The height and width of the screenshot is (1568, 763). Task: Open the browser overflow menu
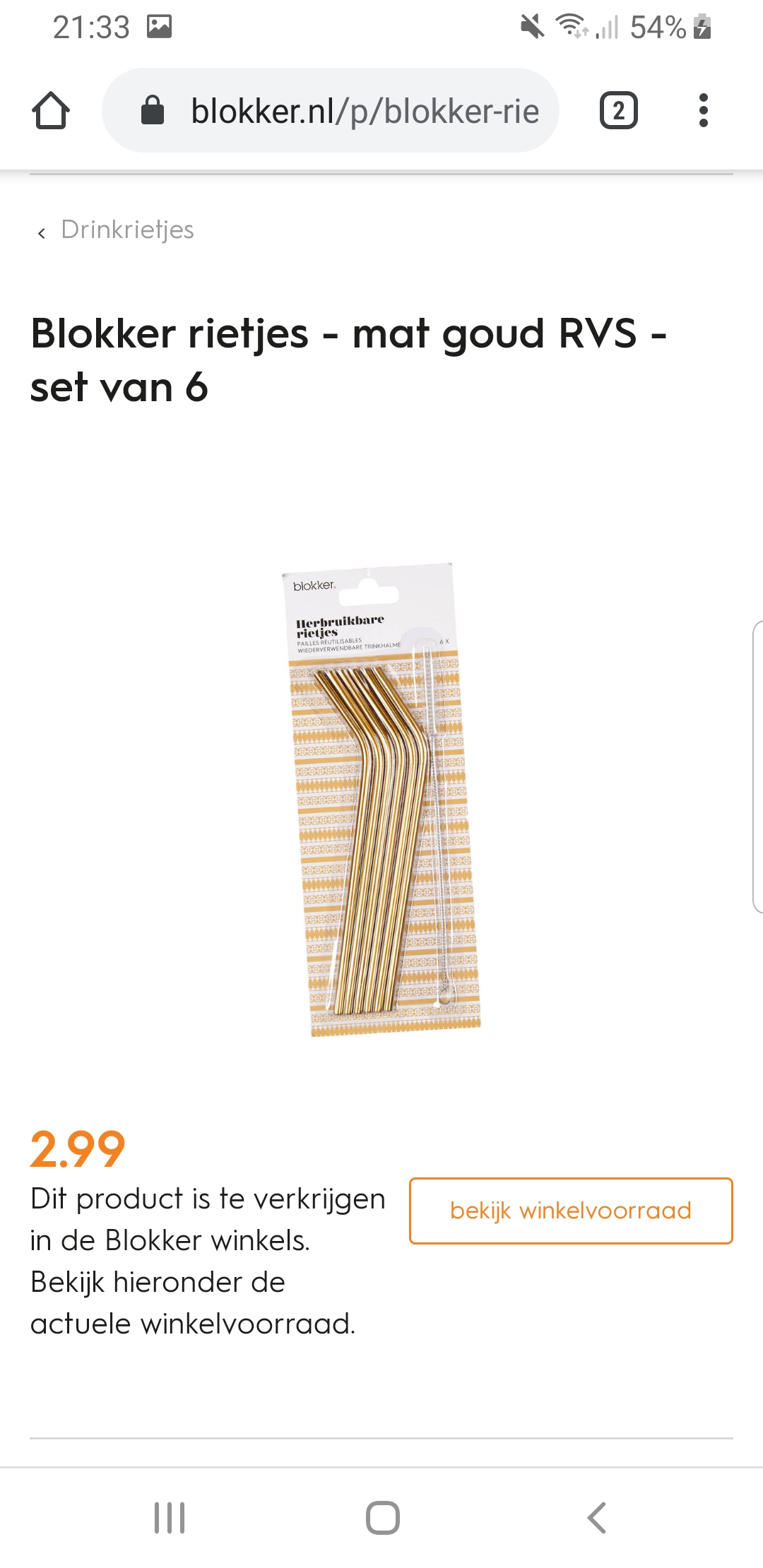703,111
